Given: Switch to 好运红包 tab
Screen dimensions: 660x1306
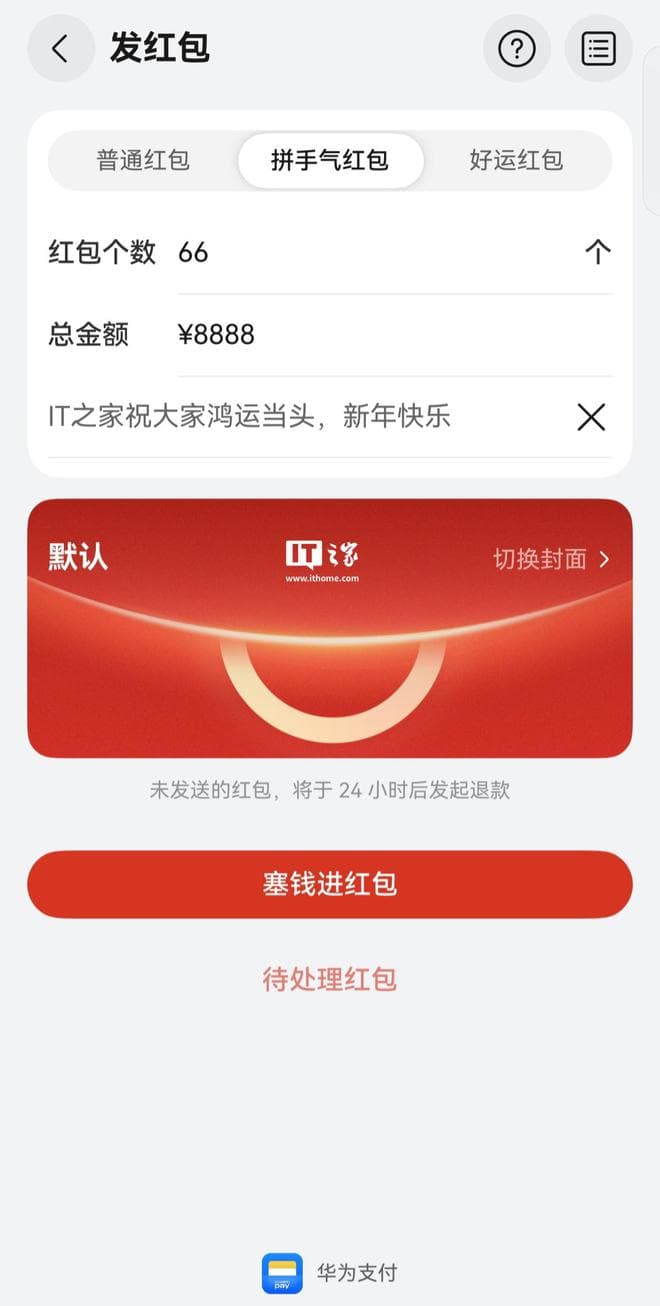Looking at the screenshot, I should click(516, 160).
